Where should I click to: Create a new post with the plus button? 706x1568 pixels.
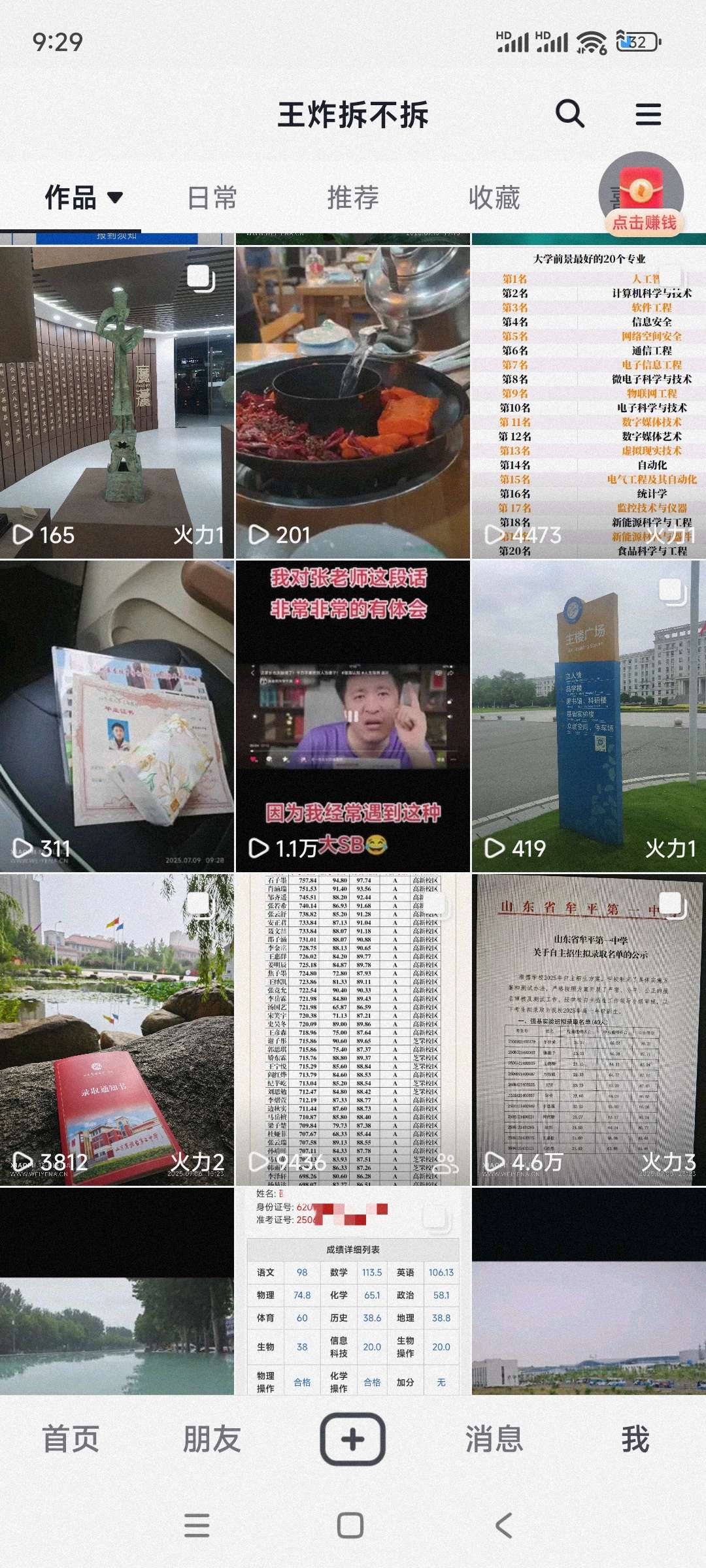(353, 1439)
